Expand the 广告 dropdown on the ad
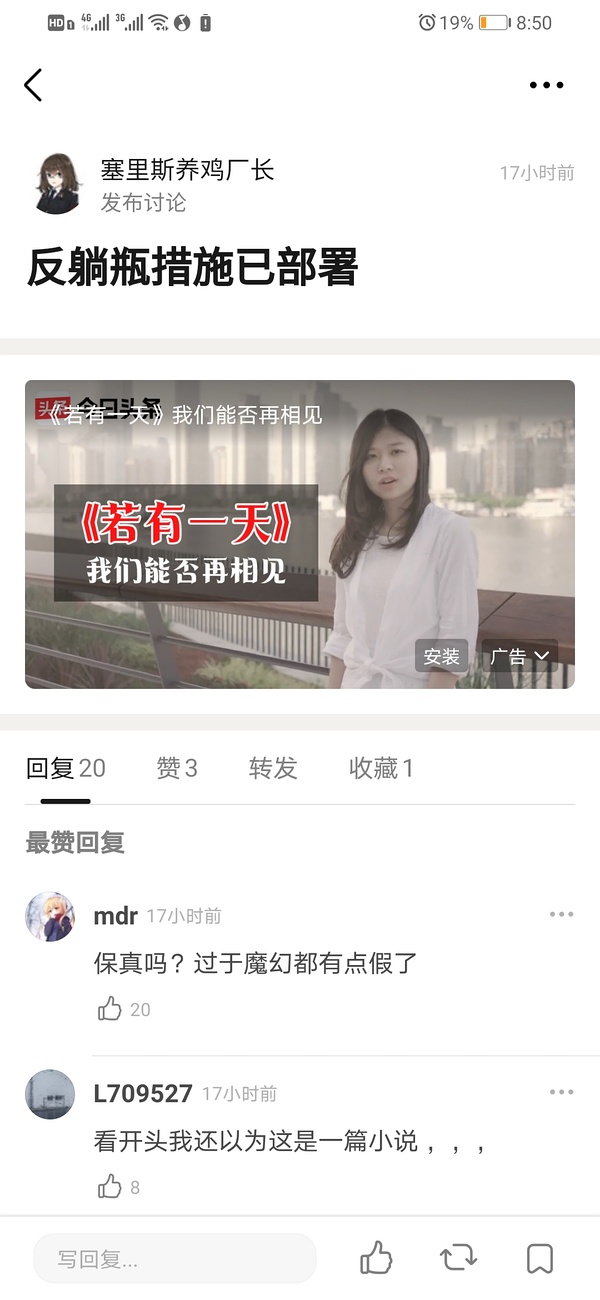600x1300 pixels. (519, 656)
